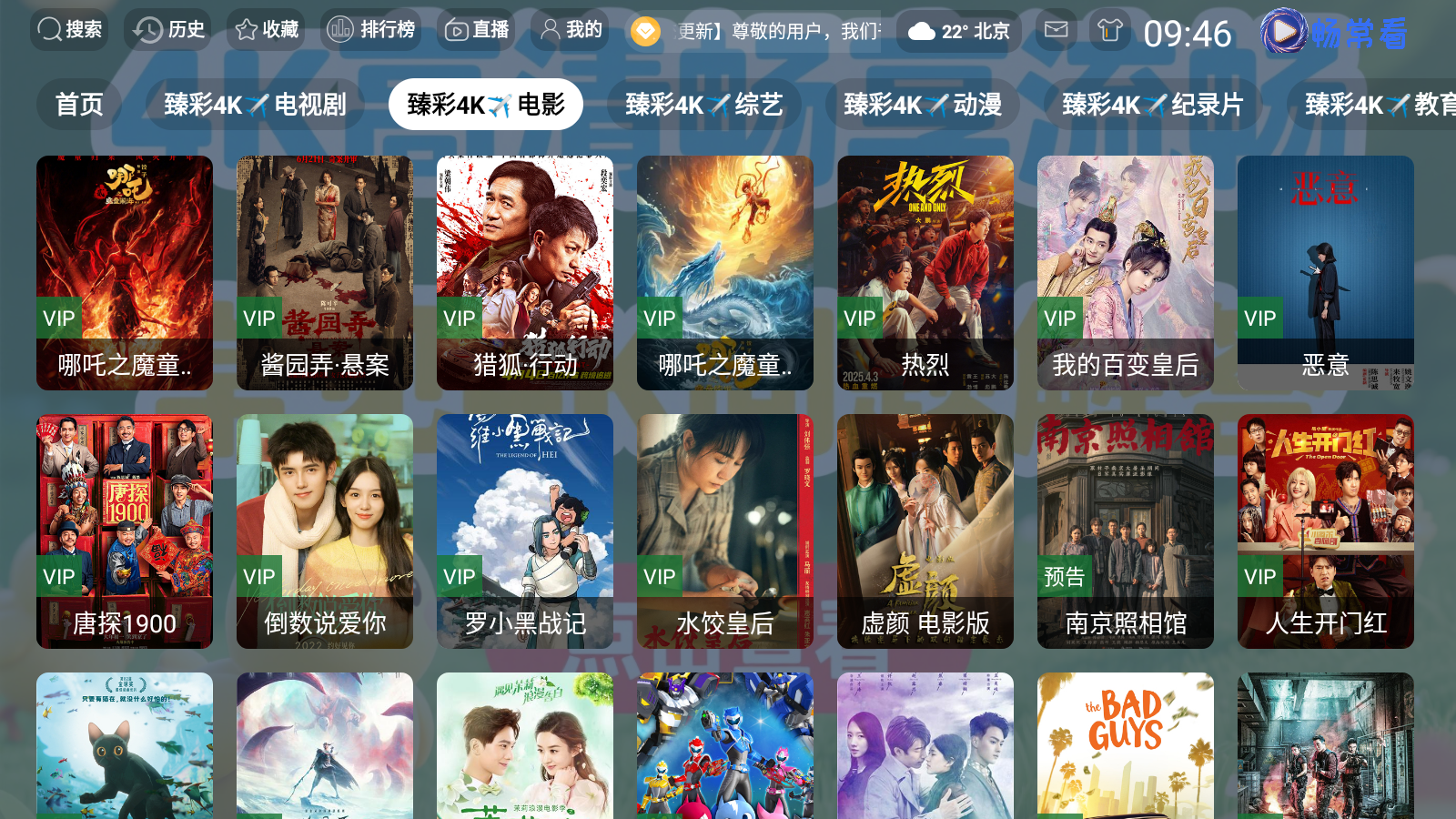This screenshot has height=819, width=1456.
Task: Open the trailer for 南京照相馆
Action: coord(1126,531)
